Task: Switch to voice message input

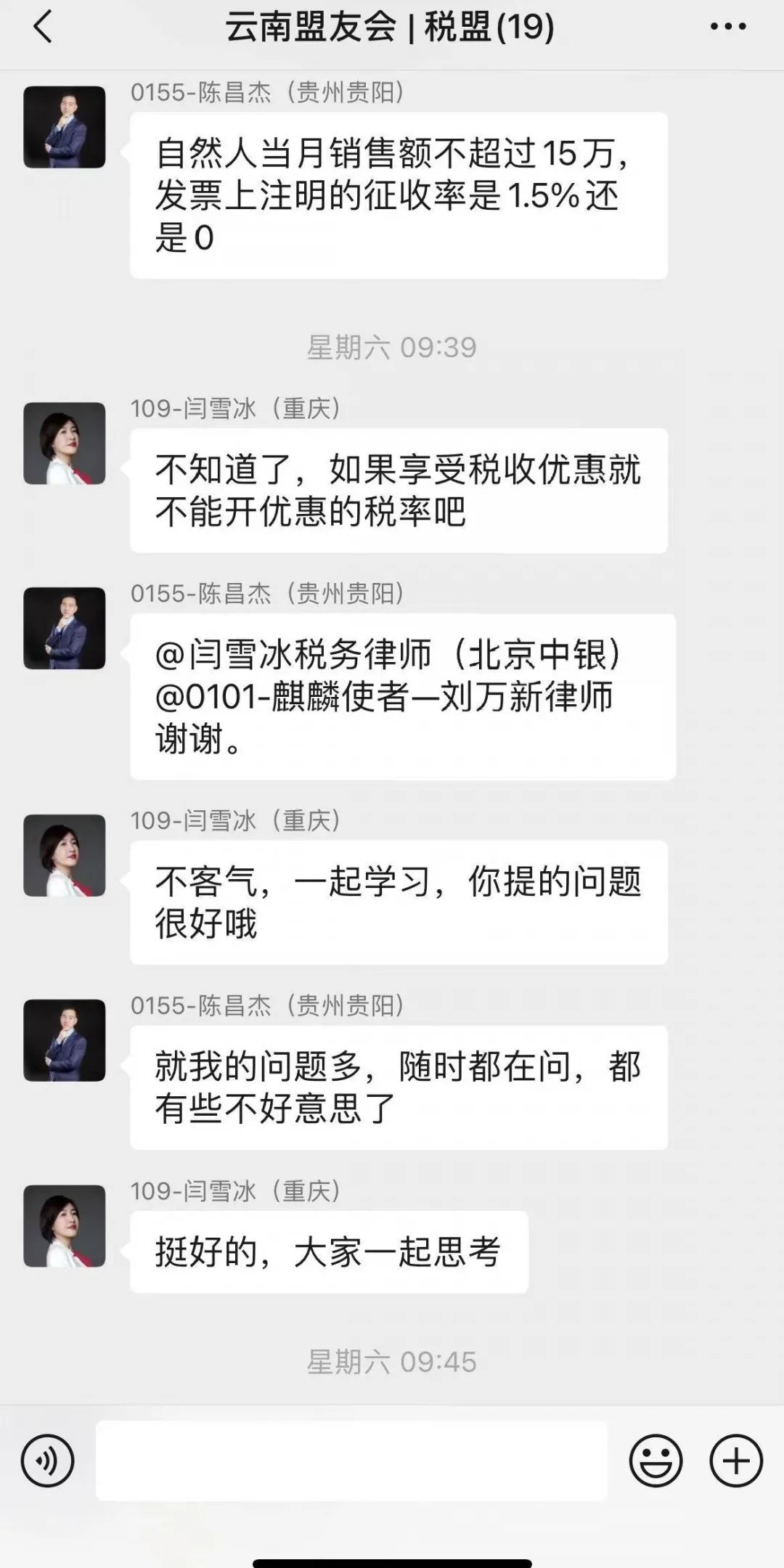Action: pyautogui.click(x=48, y=1460)
